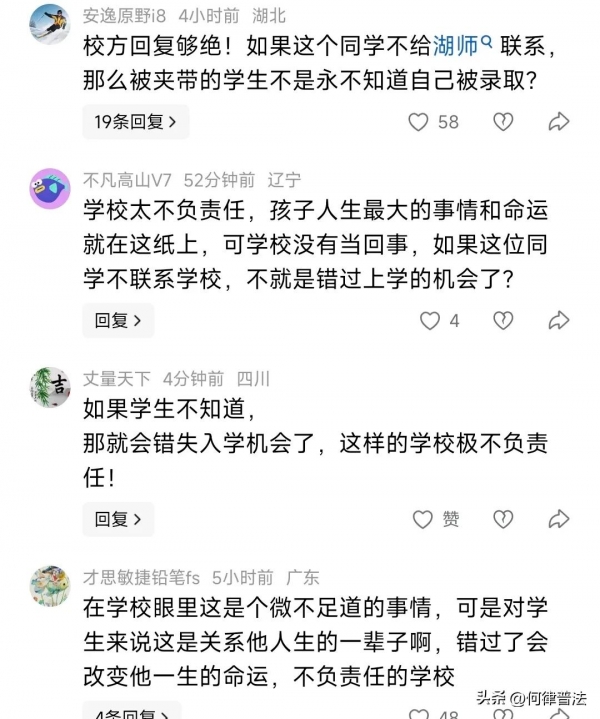
Task: Reply to 丈量天下's comment
Action: pyautogui.click(x=117, y=519)
